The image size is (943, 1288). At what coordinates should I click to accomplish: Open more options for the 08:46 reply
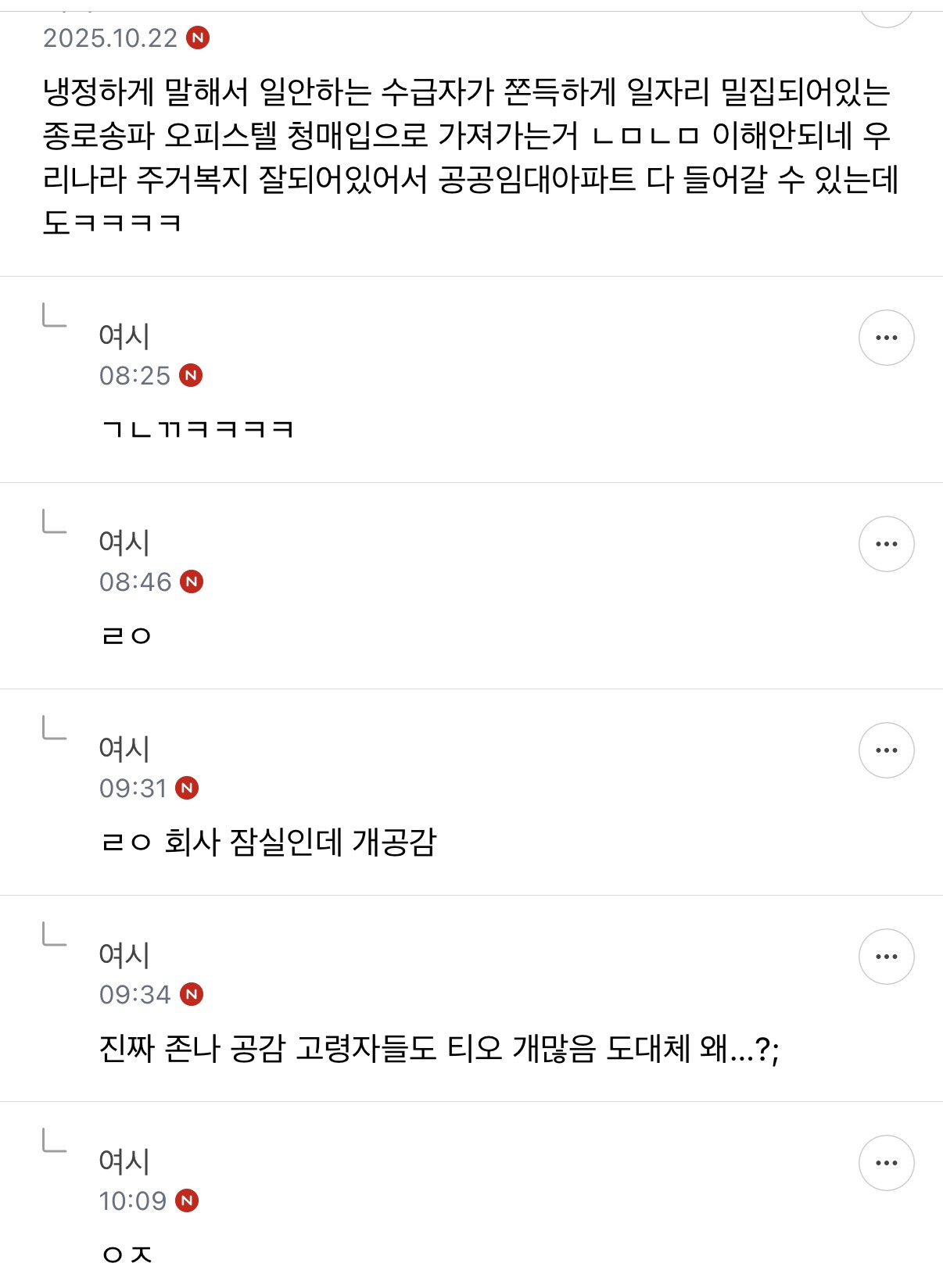[x=886, y=544]
